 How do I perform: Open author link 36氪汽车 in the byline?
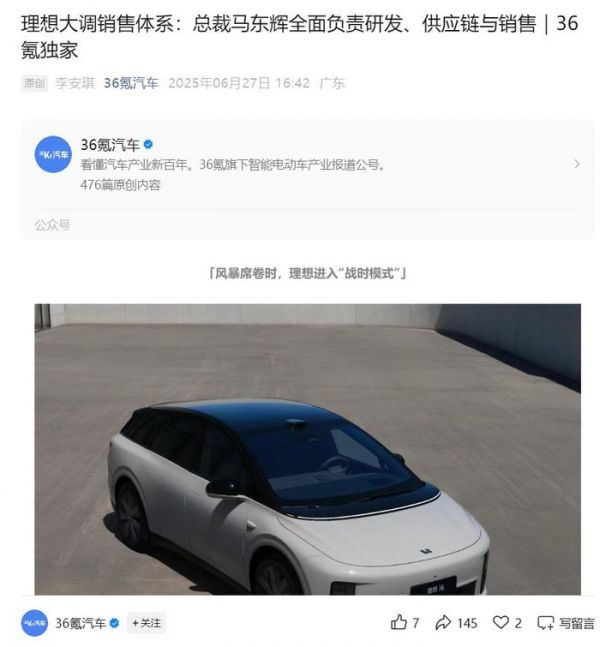click(x=131, y=83)
